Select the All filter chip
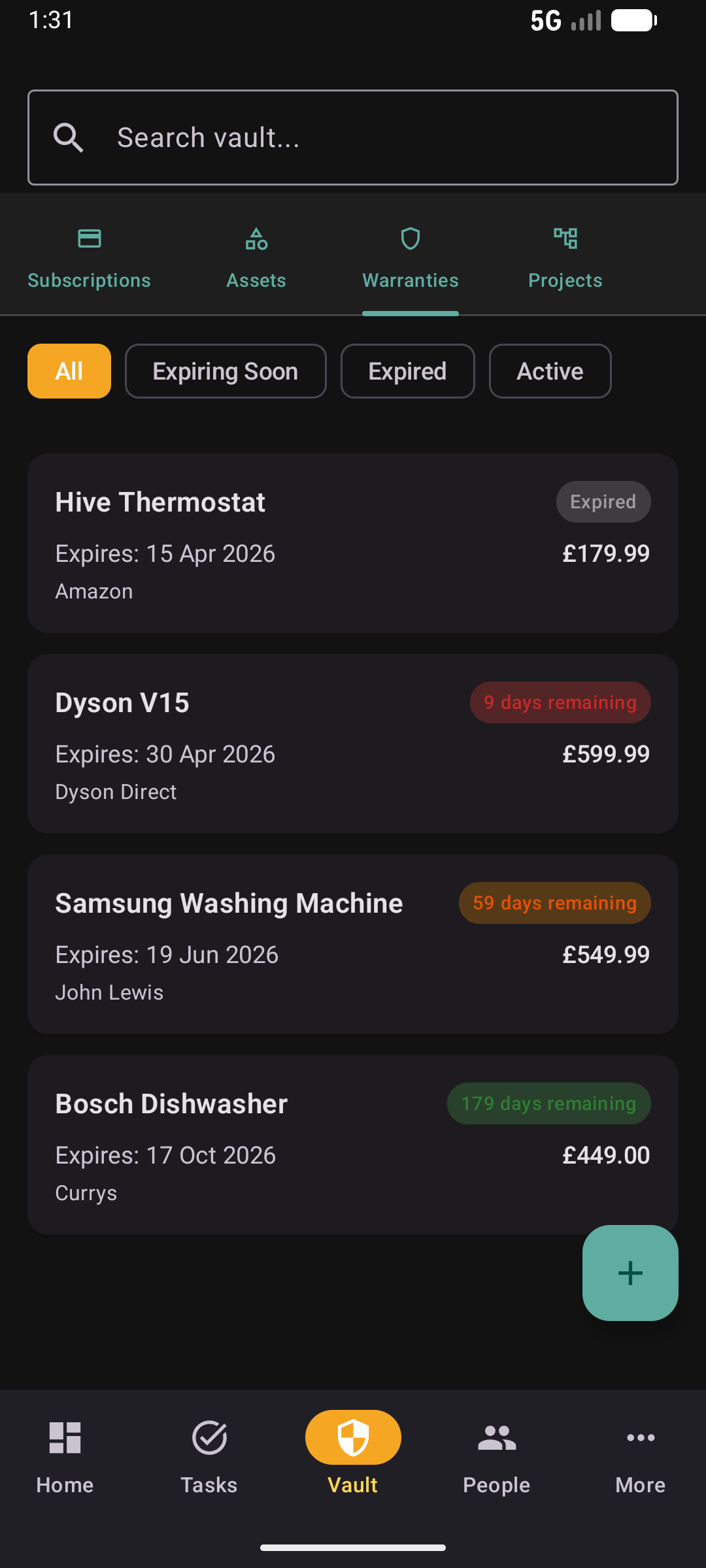The width and height of the screenshot is (706, 1568). [69, 370]
